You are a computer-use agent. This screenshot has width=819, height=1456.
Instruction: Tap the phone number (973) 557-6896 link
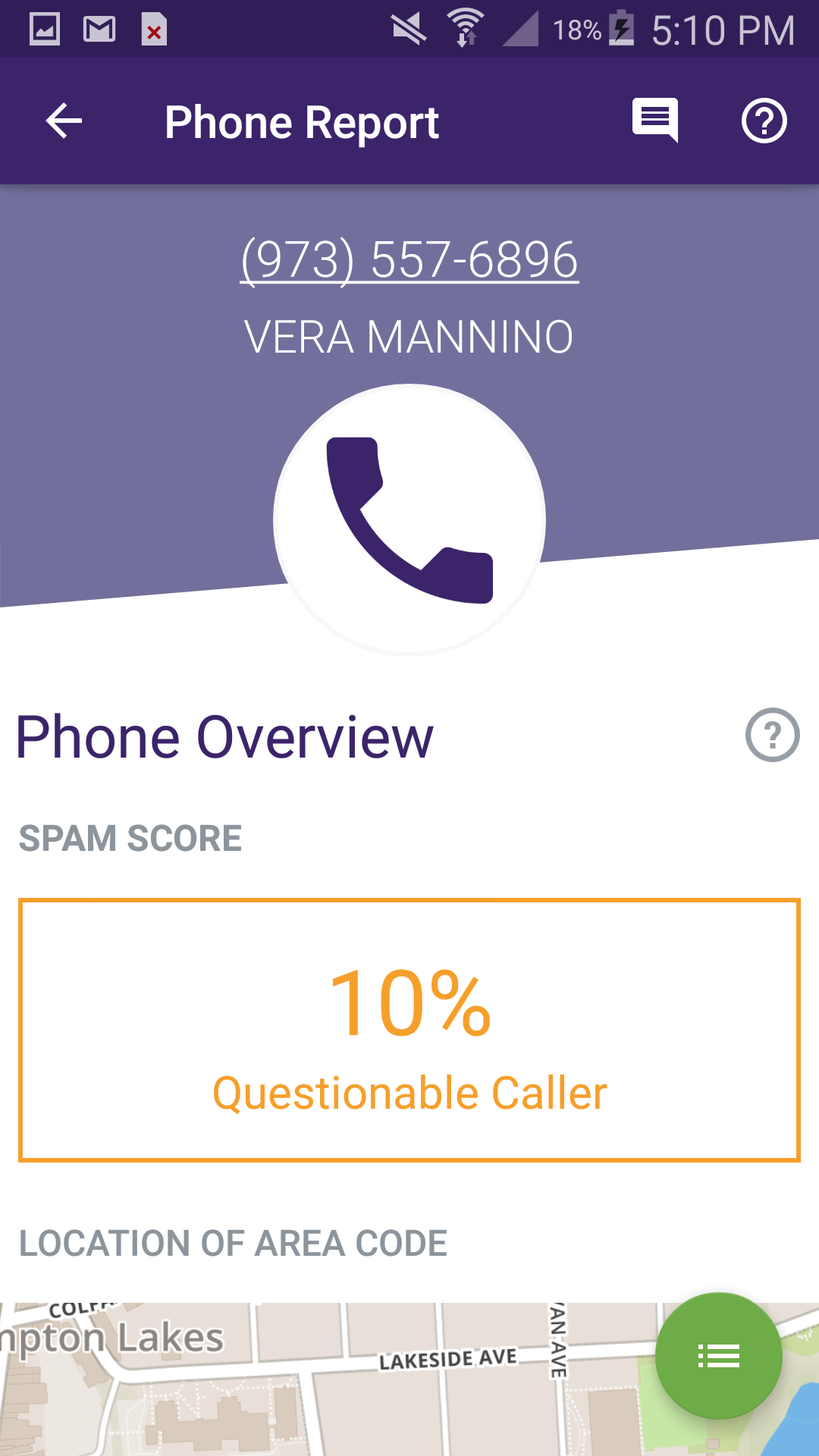point(409,260)
